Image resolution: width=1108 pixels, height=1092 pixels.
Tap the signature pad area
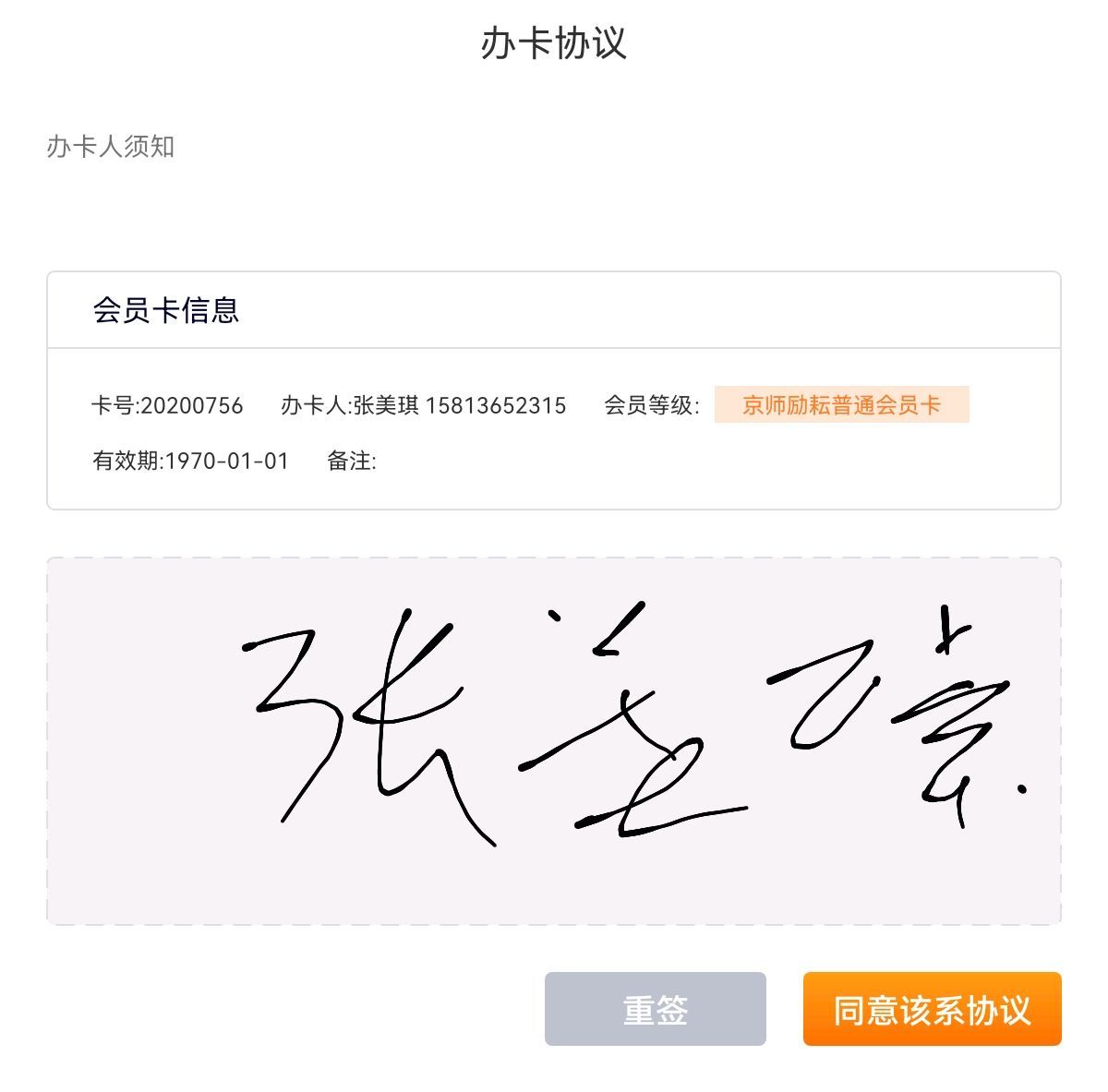click(554, 741)
